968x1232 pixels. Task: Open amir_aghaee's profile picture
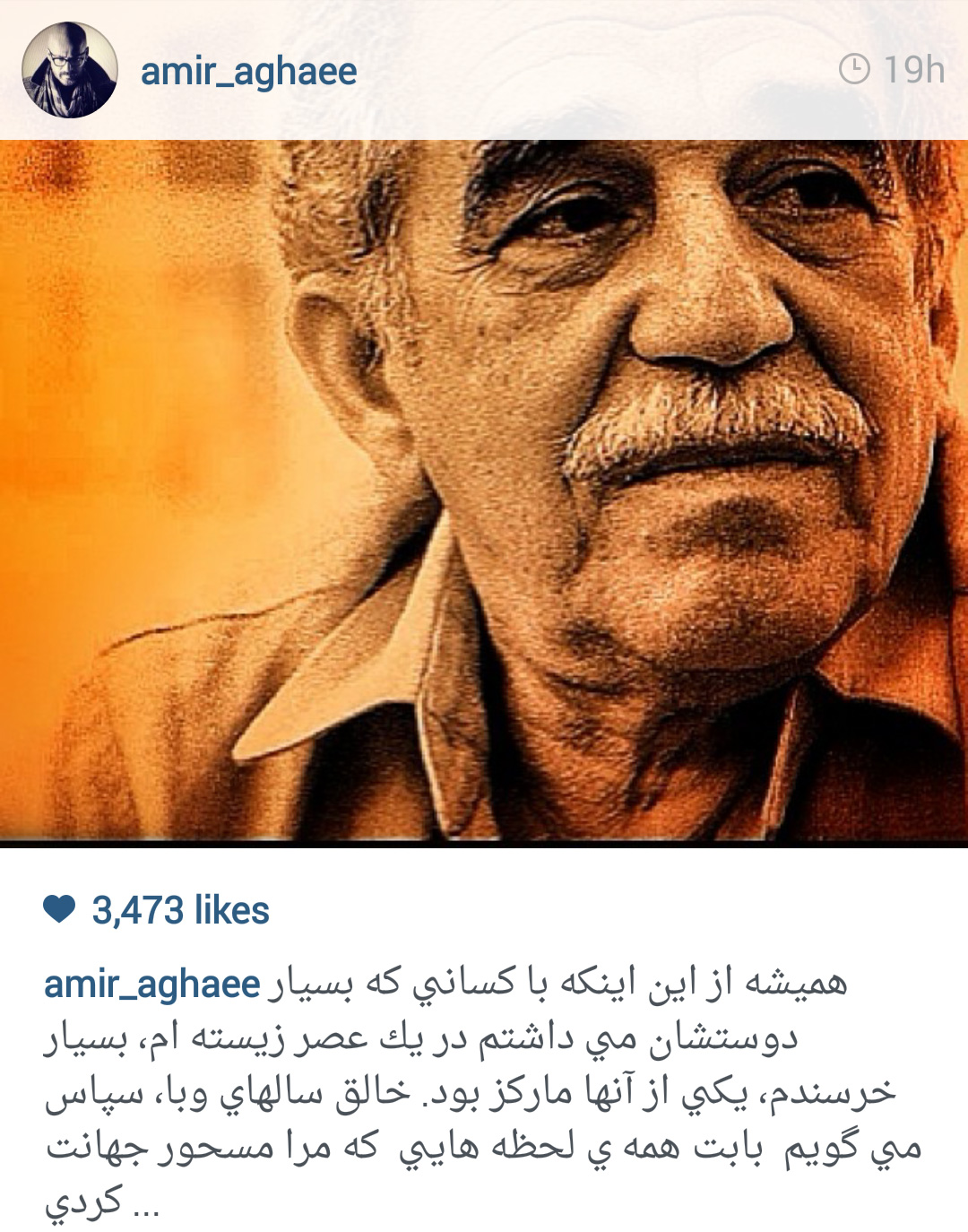point(69,70)
